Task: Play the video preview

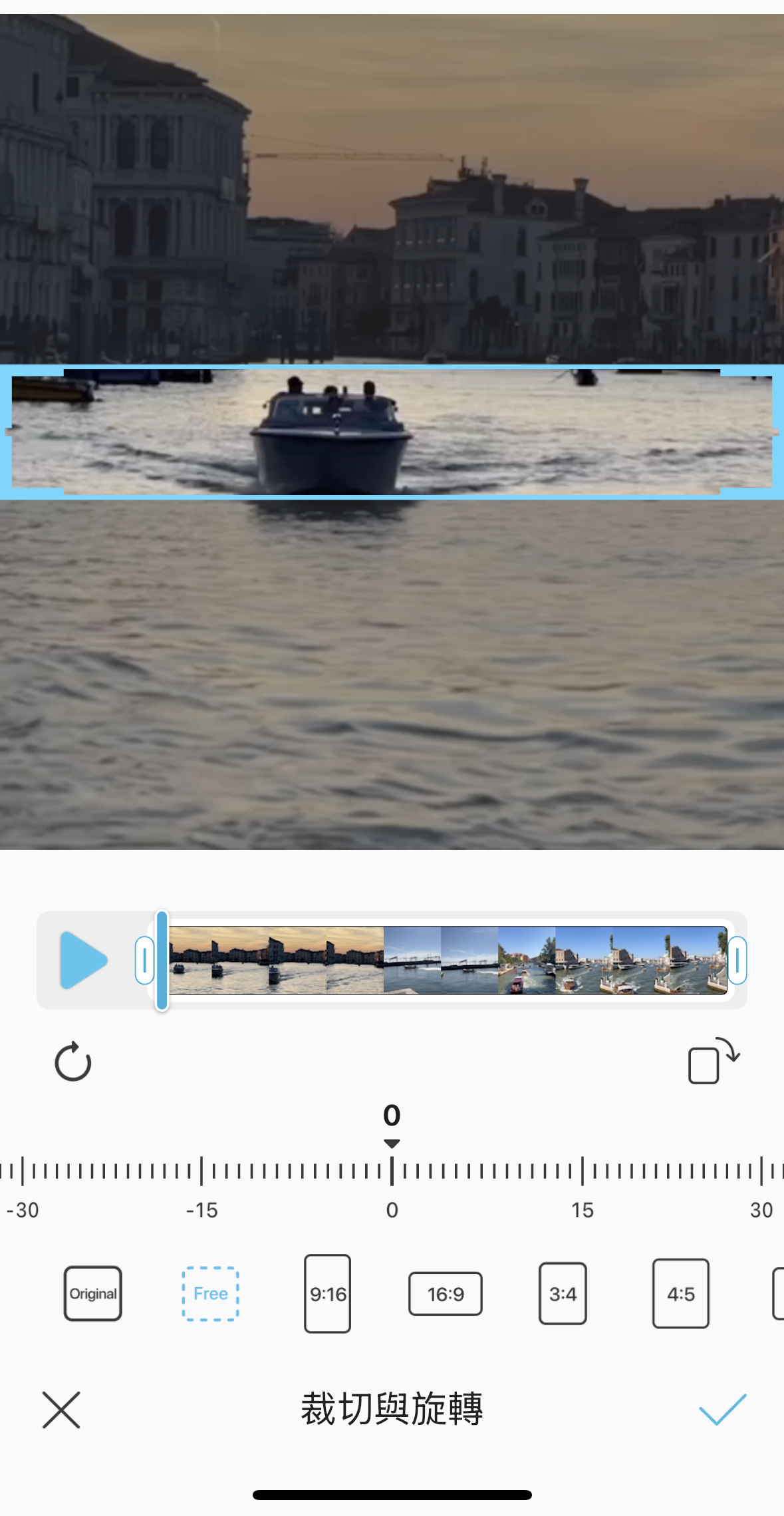Action: (83, 961)
